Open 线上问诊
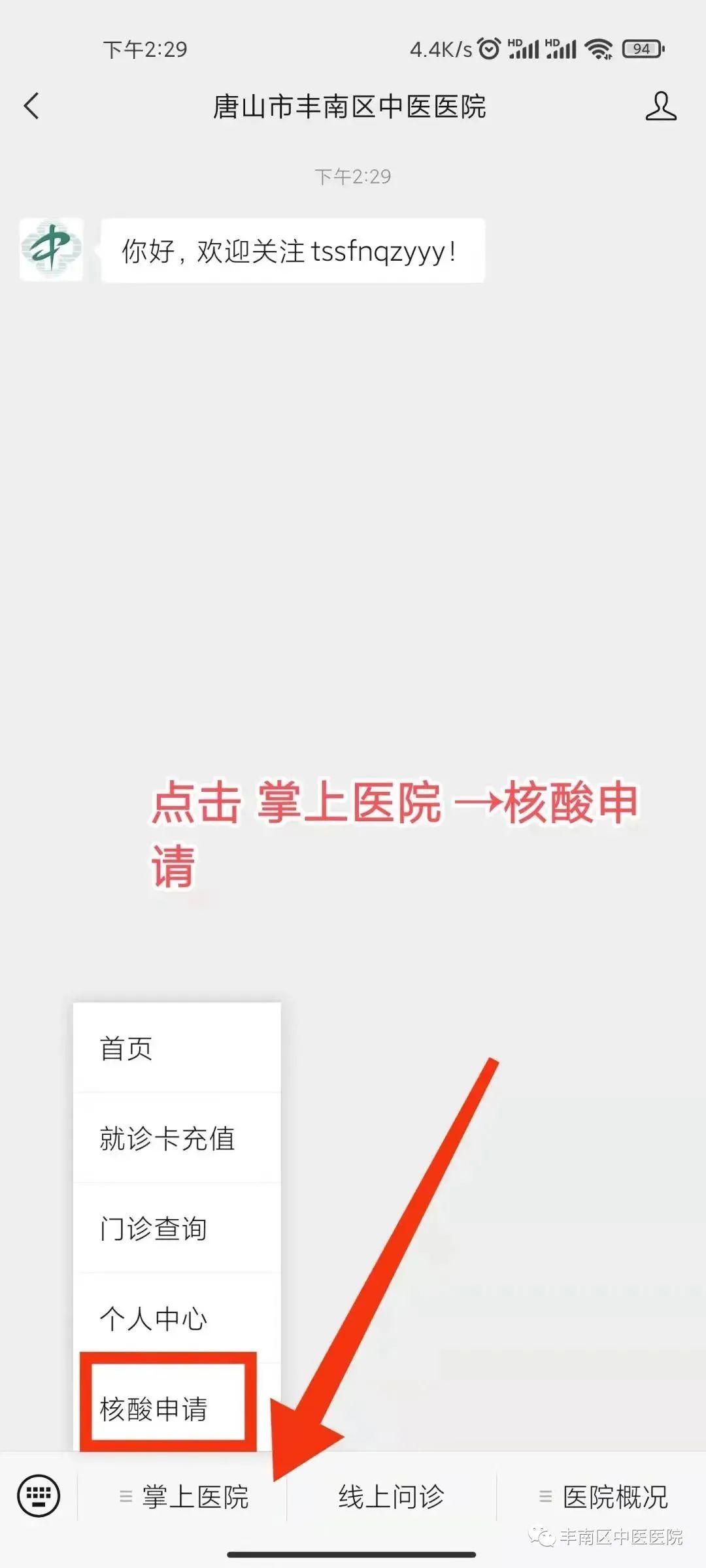The image size is (706, 1568). point(391,1496)
